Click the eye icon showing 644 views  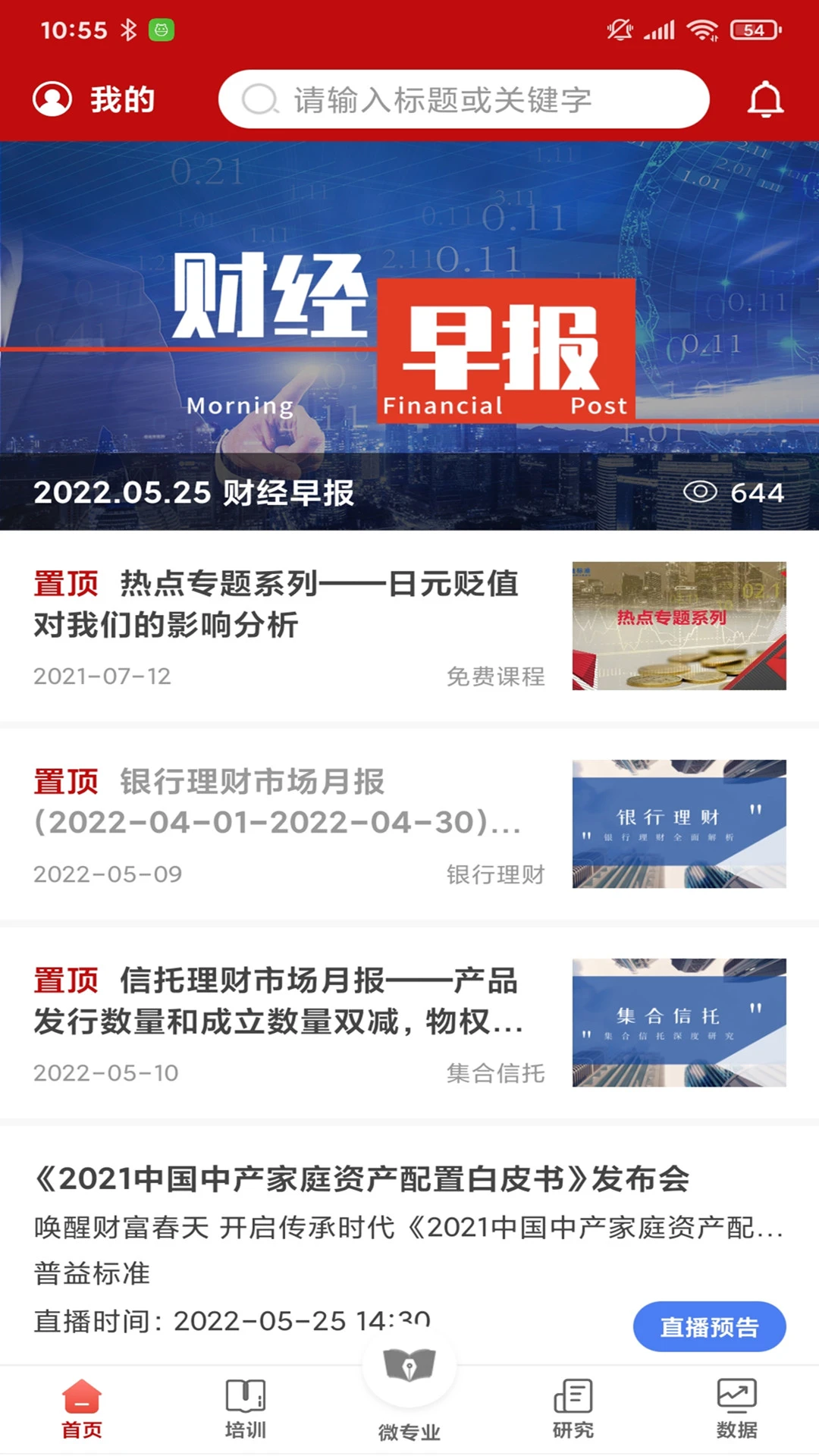(701, 492)
